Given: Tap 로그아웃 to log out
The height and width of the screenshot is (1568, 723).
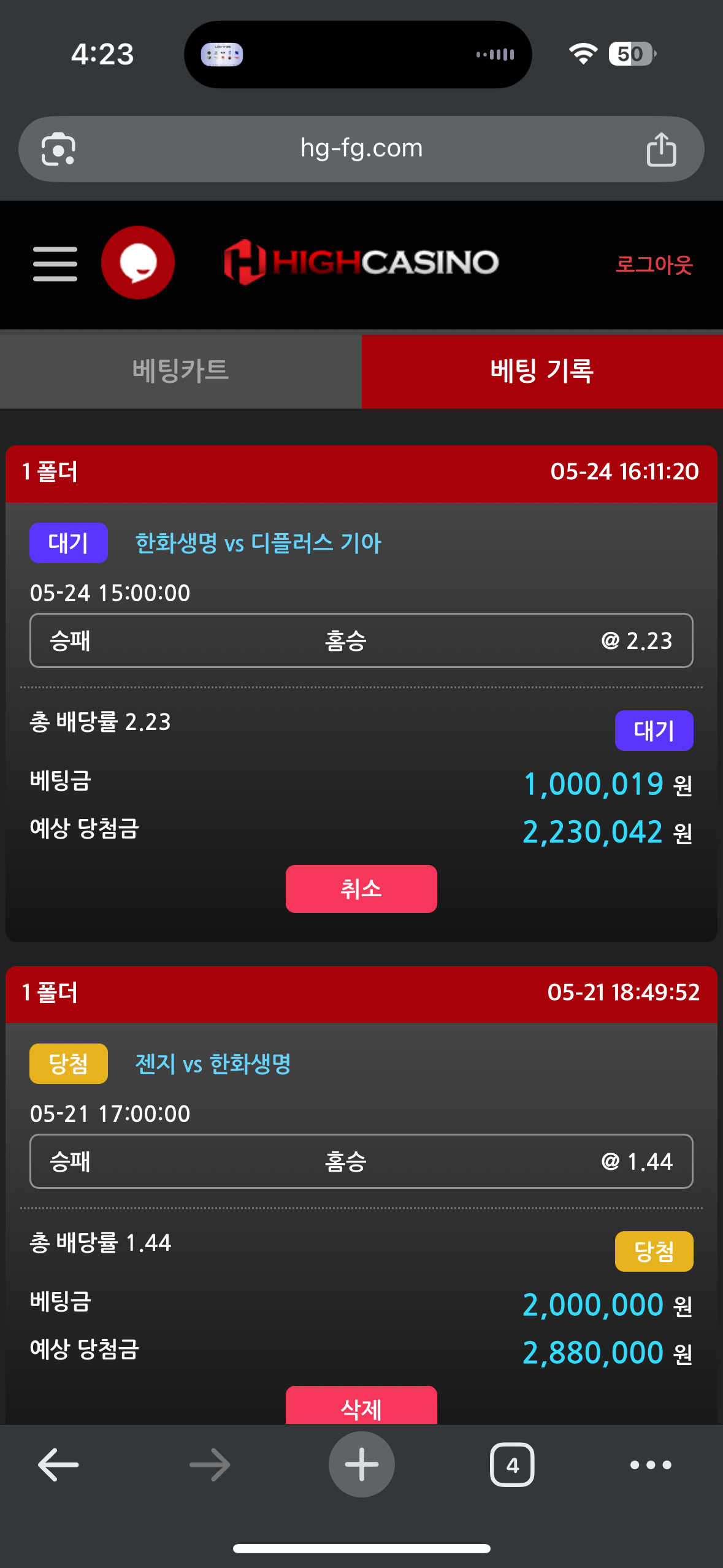Looking at the screenshot, I should click(654, 264).
